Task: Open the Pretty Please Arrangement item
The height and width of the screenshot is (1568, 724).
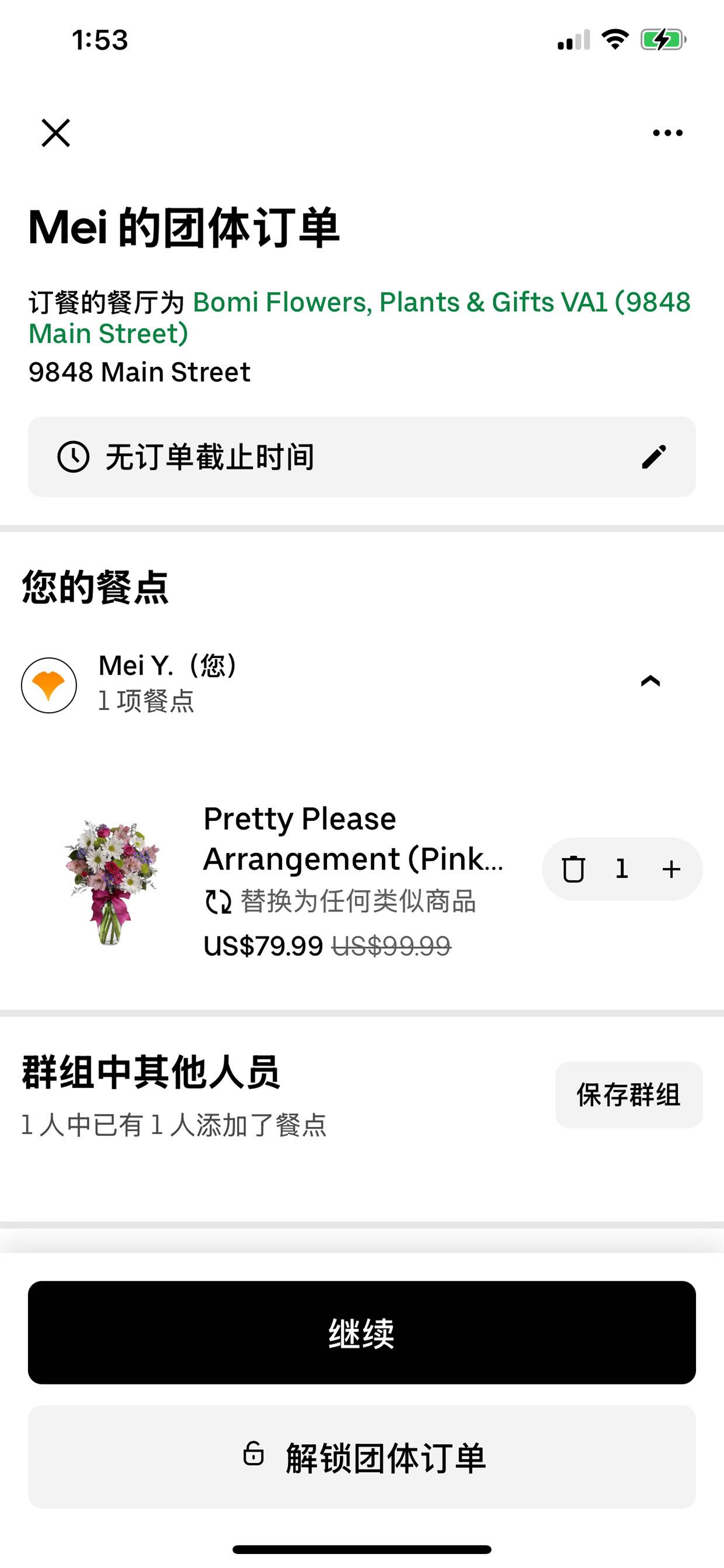Action: (x=353, y=838)
